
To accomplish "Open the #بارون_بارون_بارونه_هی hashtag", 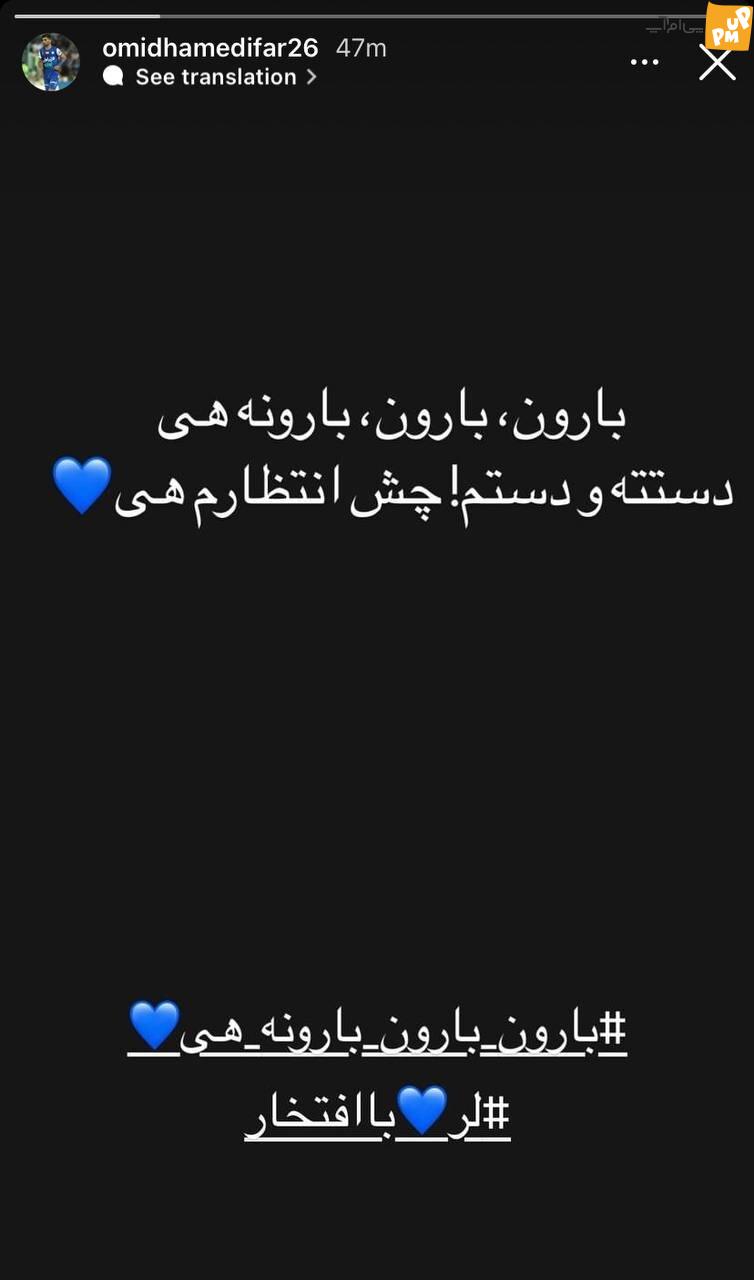I will [377, 1029].
